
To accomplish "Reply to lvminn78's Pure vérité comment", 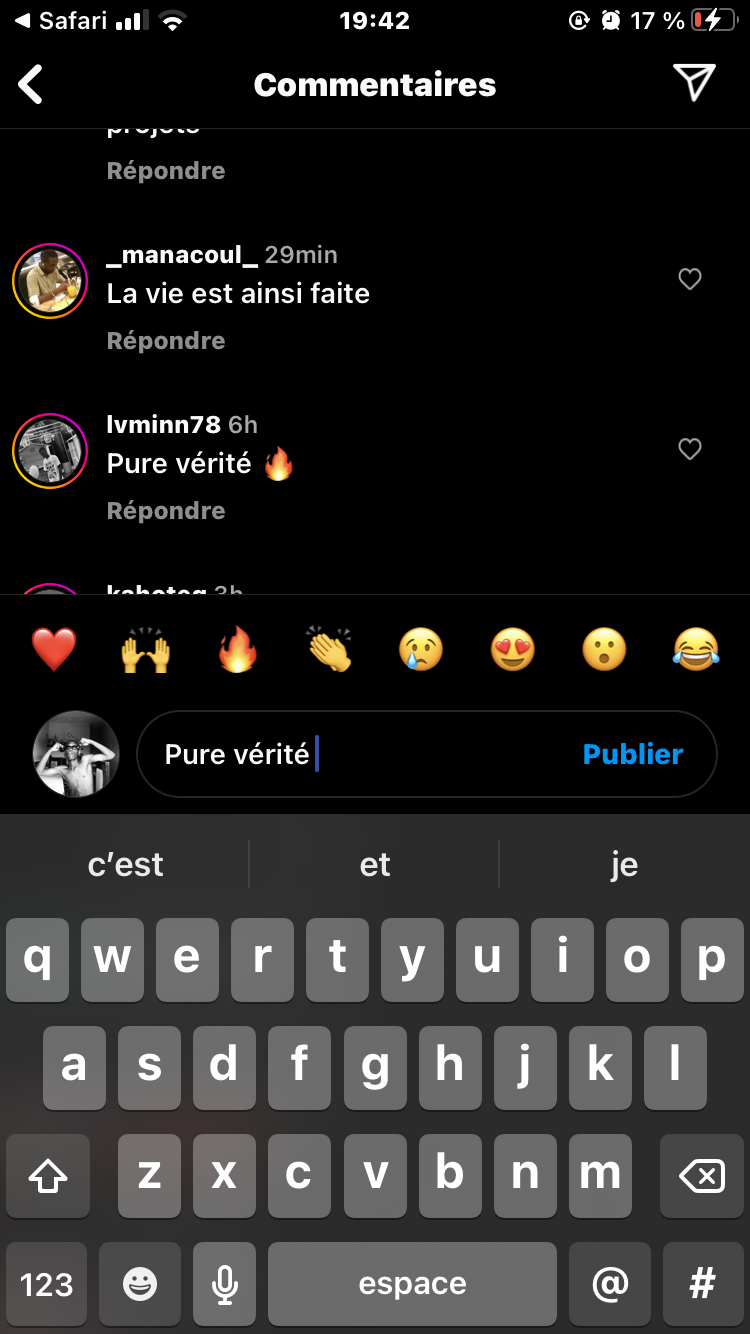I will (166, 511).
